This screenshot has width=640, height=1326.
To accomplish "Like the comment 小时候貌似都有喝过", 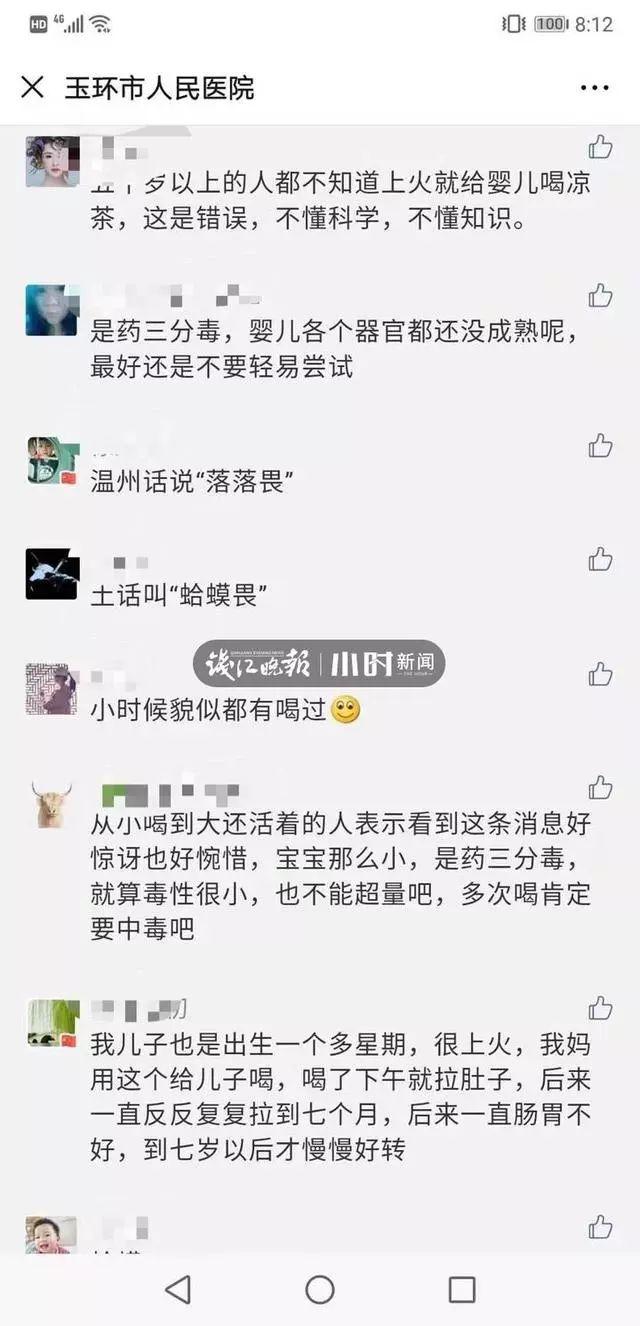I will (x=600, y=674).
